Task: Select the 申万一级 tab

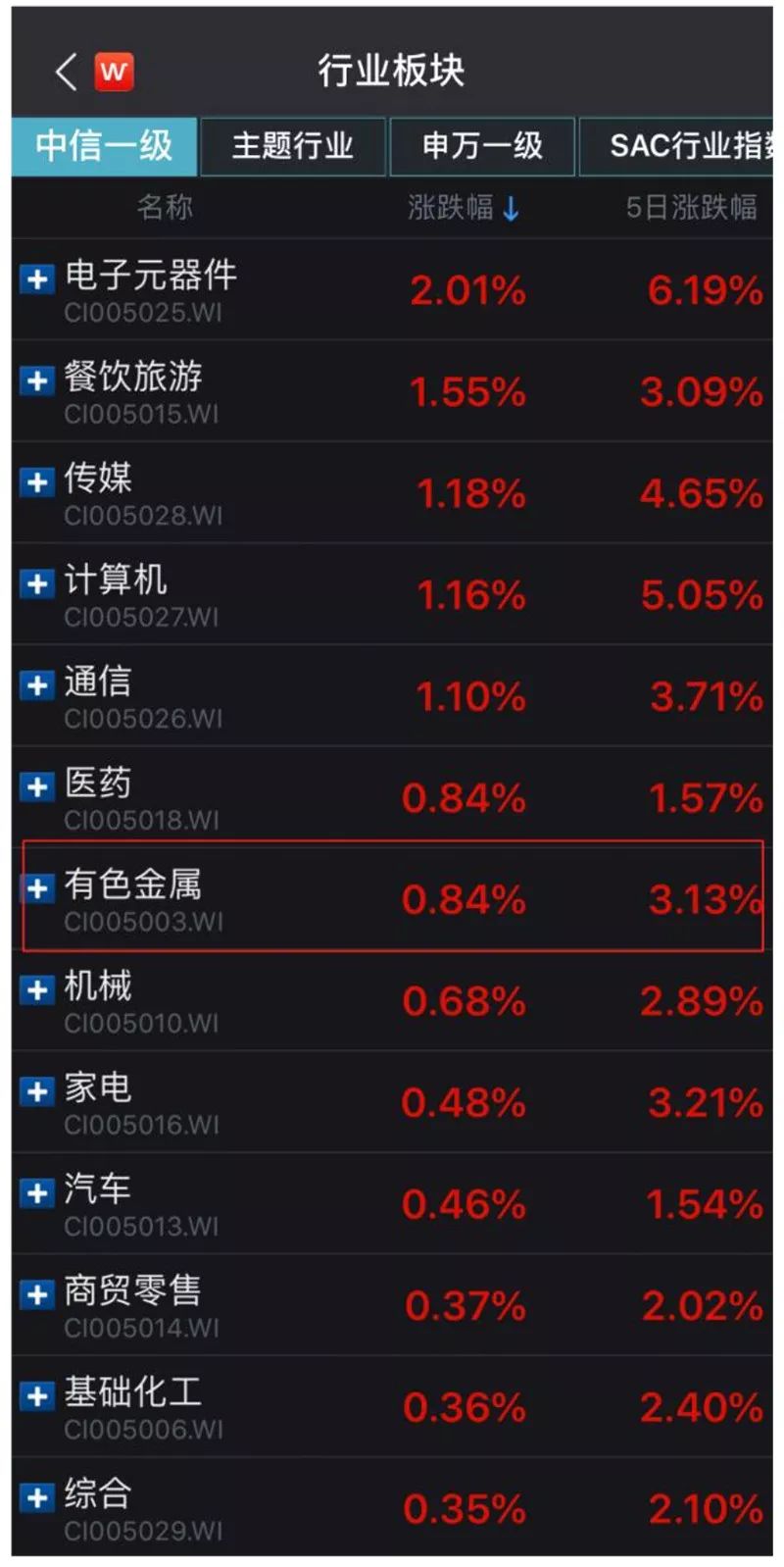Action: pyautogui.click(x=481, y=146)
